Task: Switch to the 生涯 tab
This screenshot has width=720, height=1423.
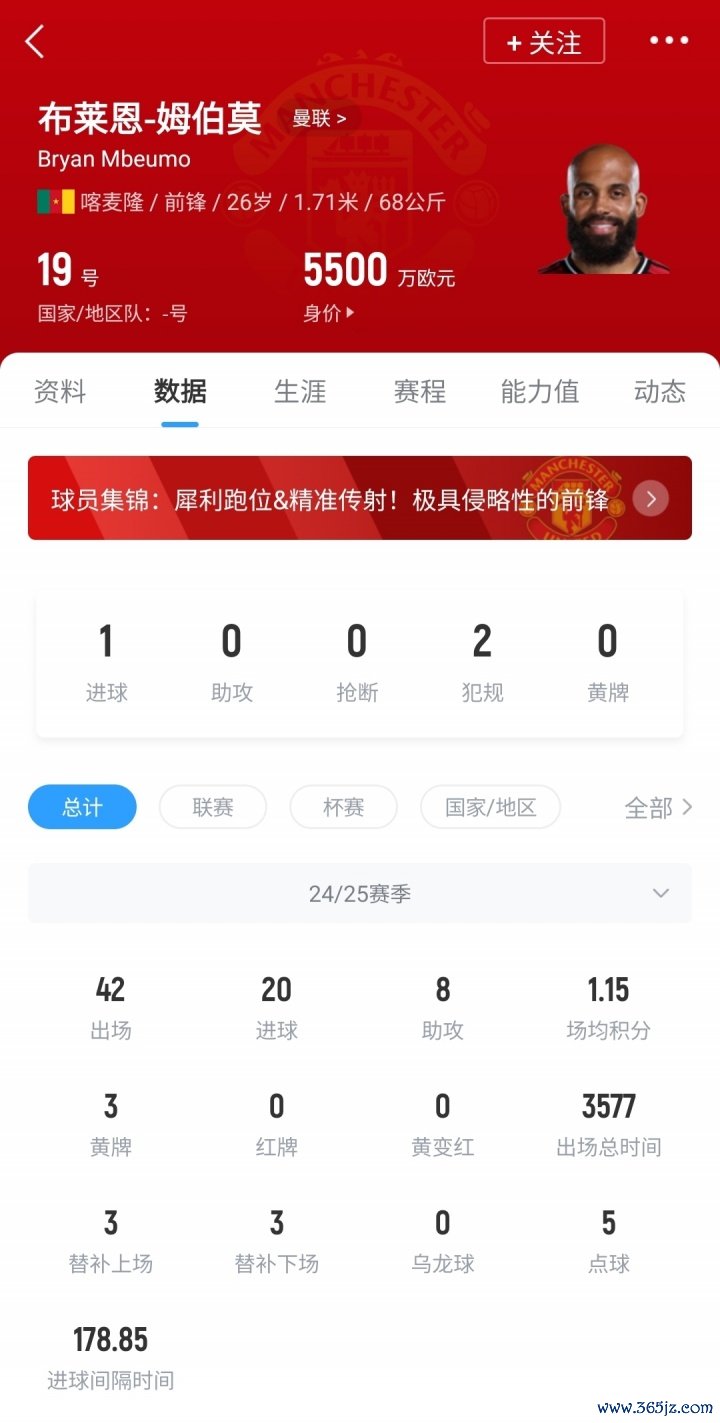Action: [300, 391]
